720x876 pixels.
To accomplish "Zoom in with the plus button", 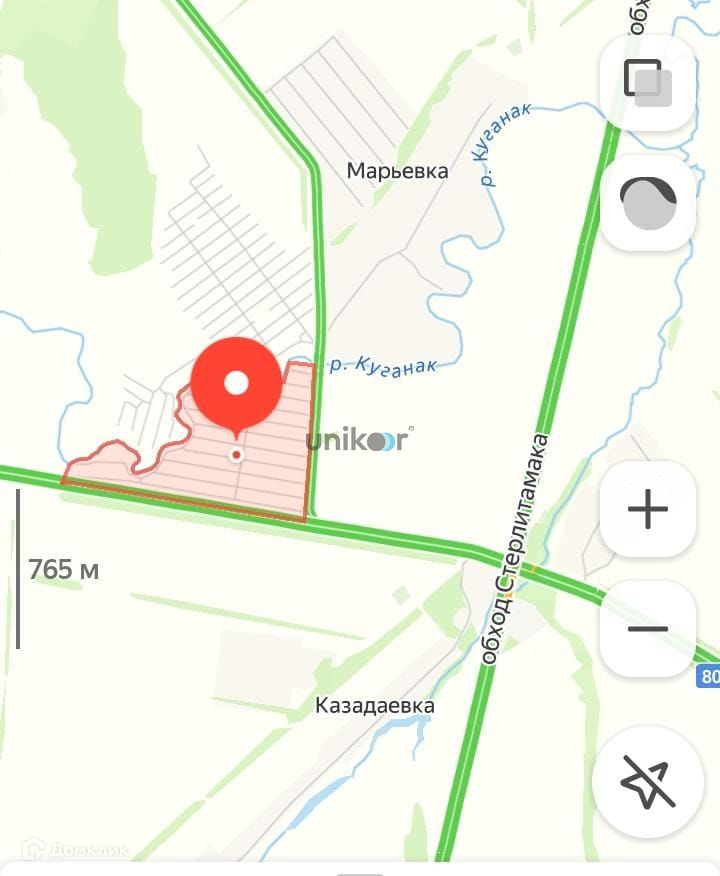I will pyautogui.click(x=647, y=511).
